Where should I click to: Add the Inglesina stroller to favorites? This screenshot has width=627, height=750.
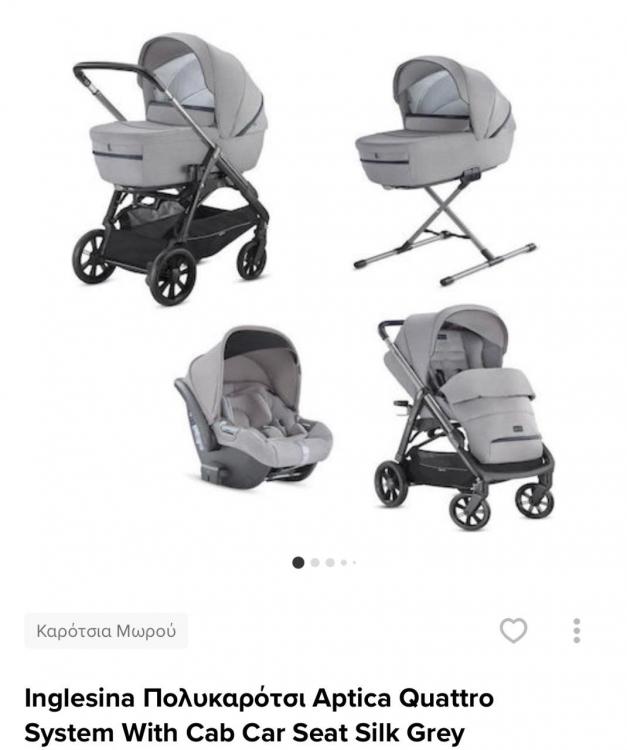[x=513, y=630]
